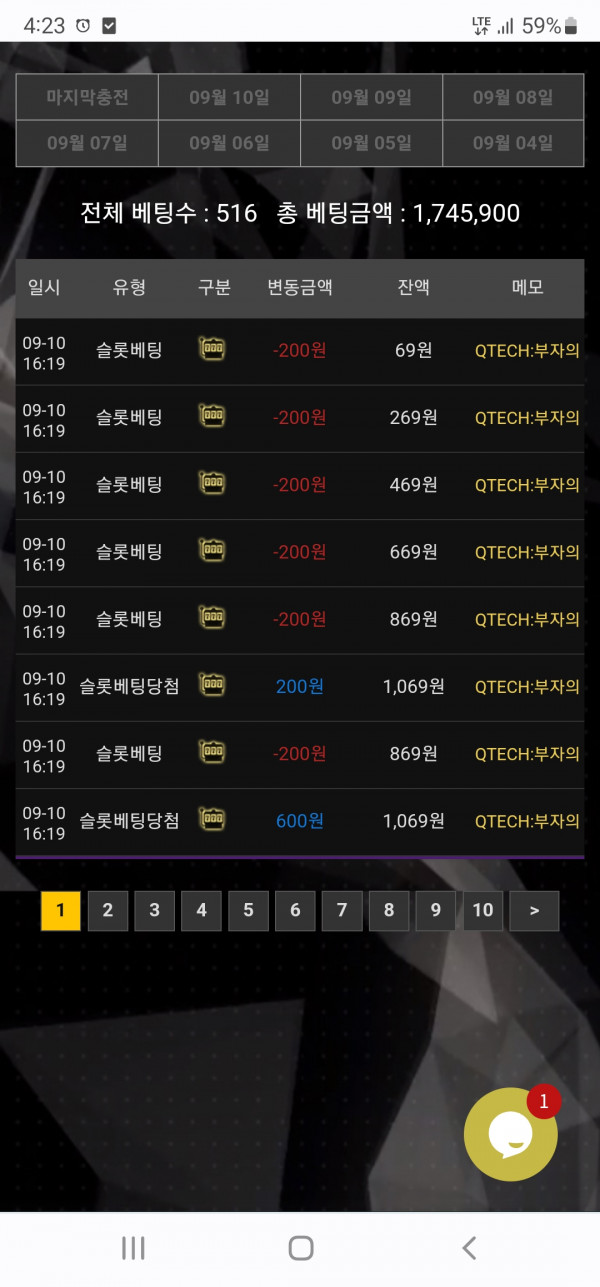This screenshot has height=1287, width=600.
Task: Go to page 3 of results
Action: (155, 910)
